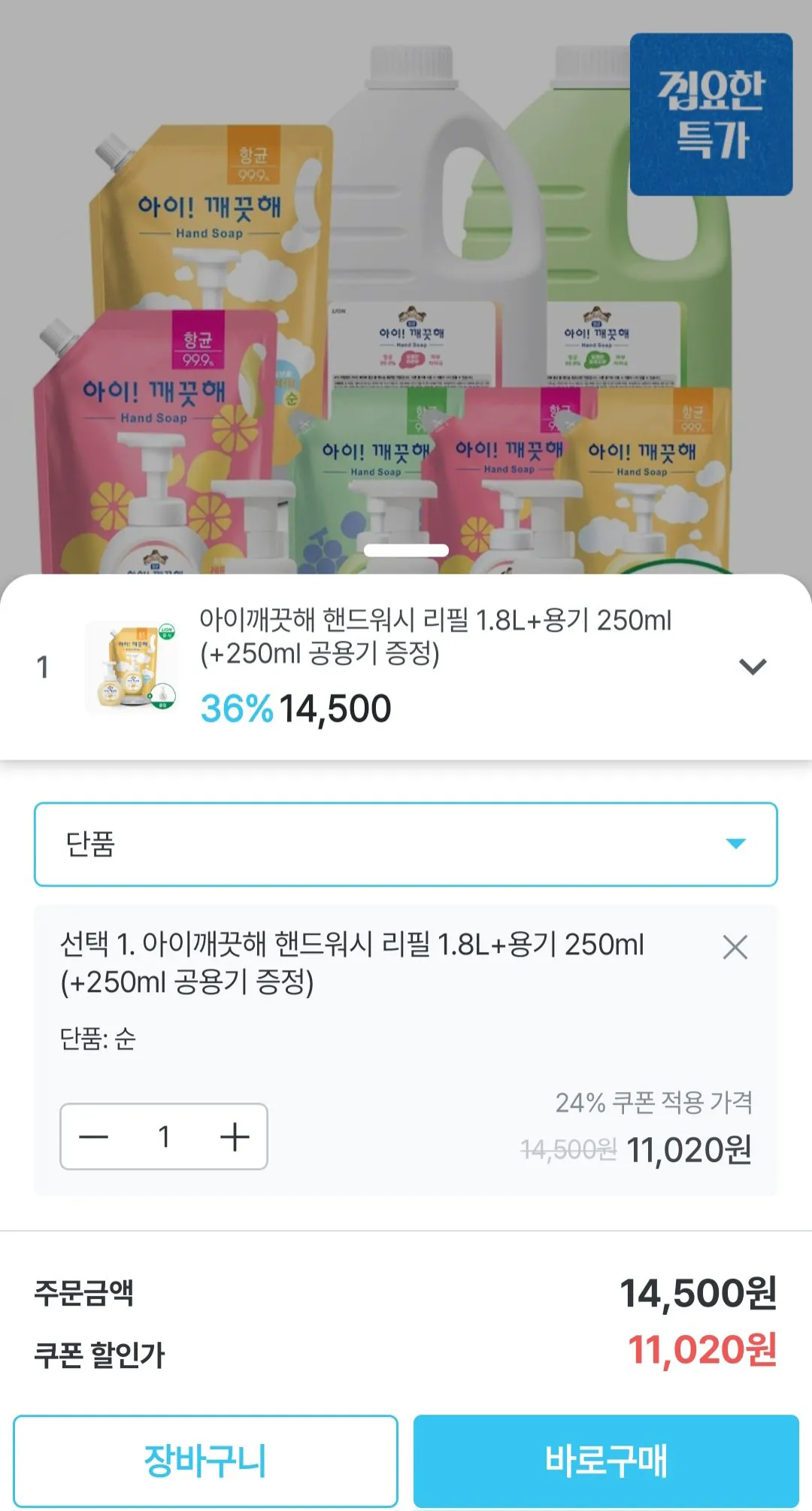
Task: Decrease quantity with the minus button
Action: [x=94, y=1136]
